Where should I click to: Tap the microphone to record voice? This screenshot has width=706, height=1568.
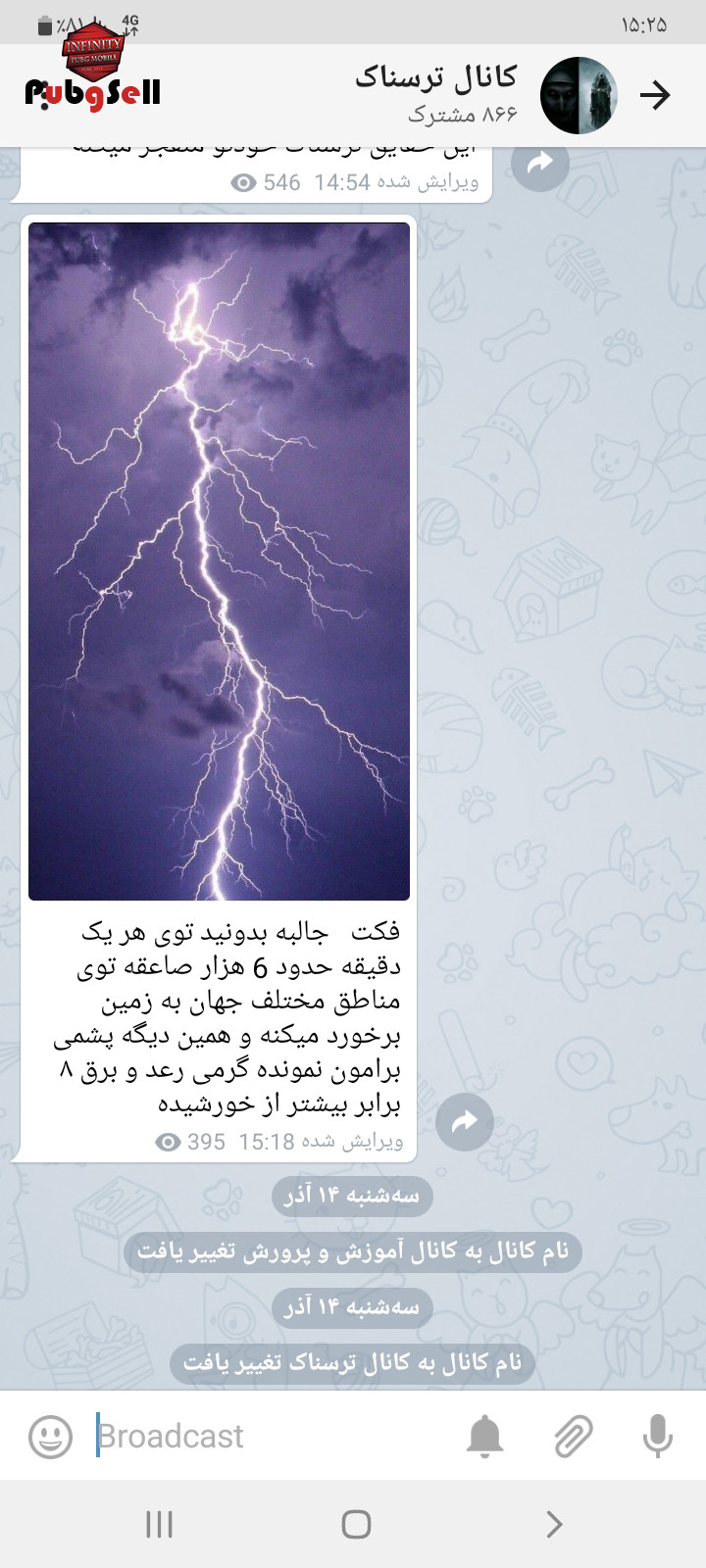(x=658, y=1437)
